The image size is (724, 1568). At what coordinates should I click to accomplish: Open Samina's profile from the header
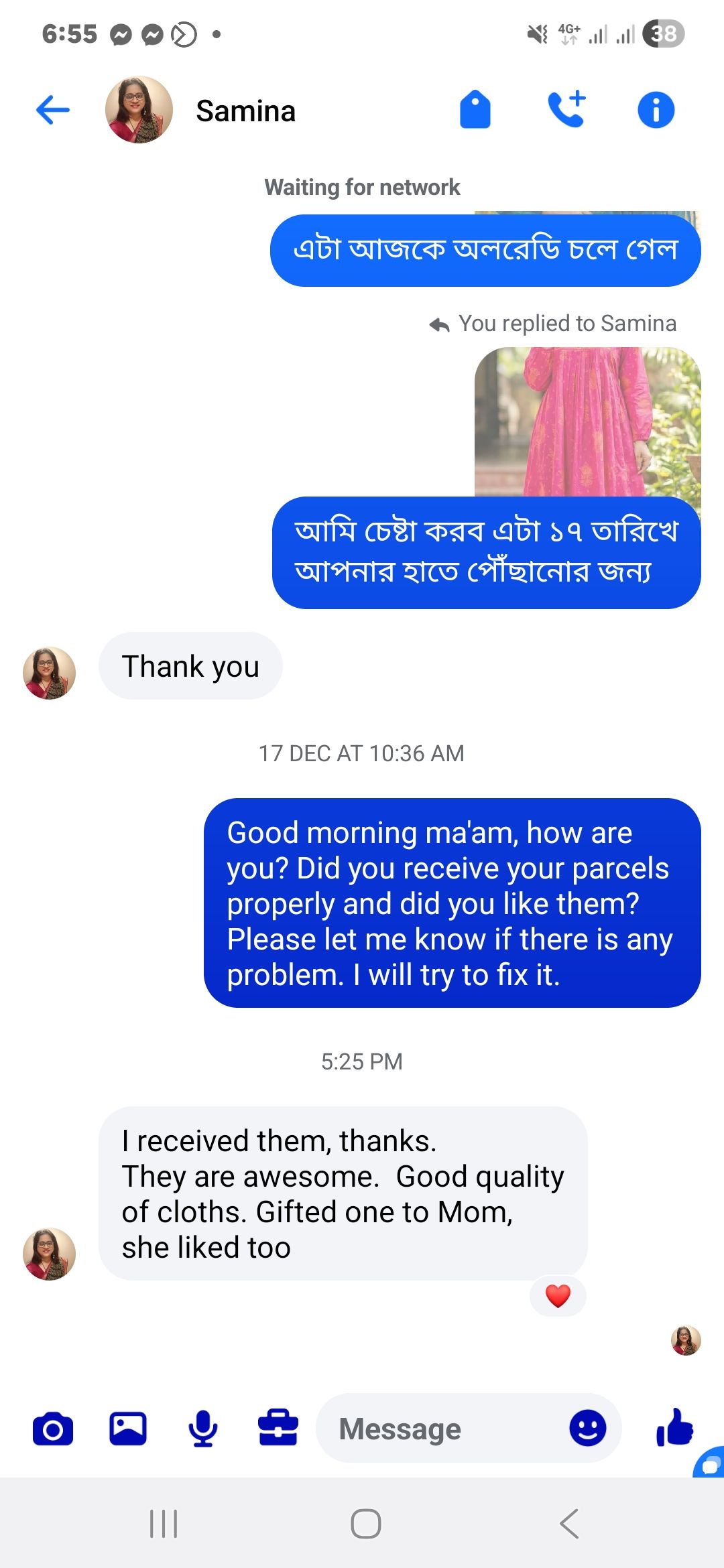pos(245,111)
